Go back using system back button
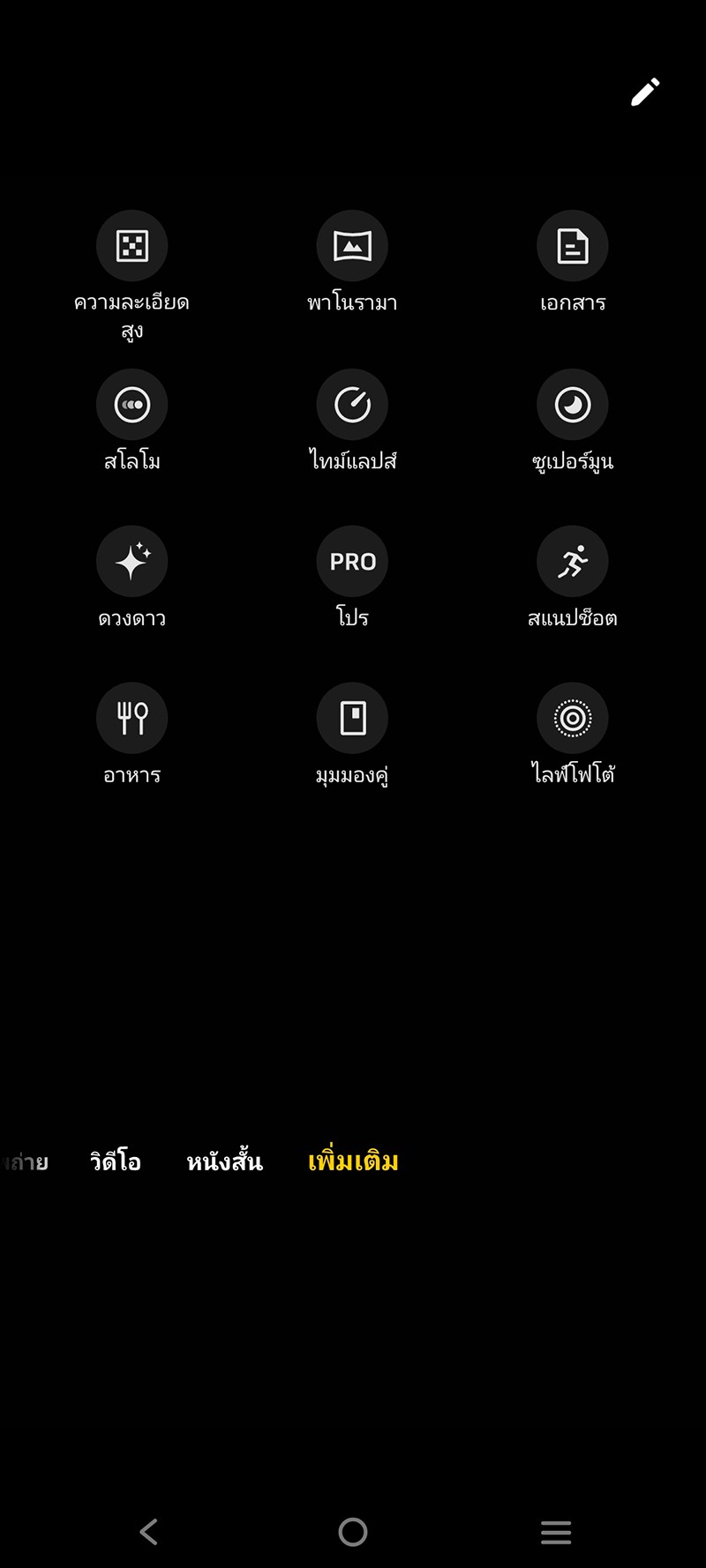 pos(148,1532)
